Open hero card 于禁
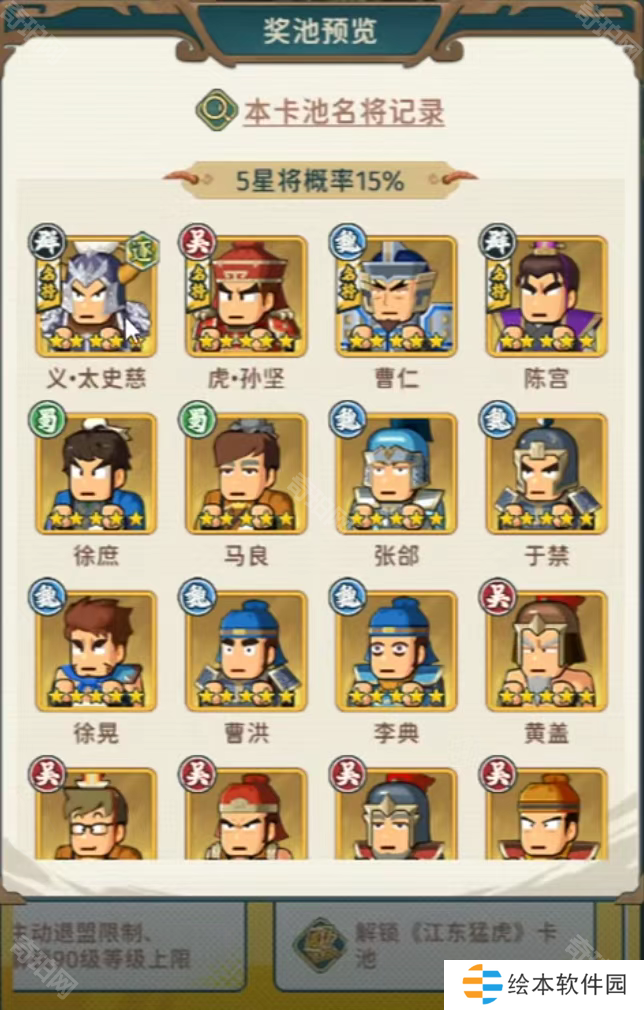 (546, 474)
